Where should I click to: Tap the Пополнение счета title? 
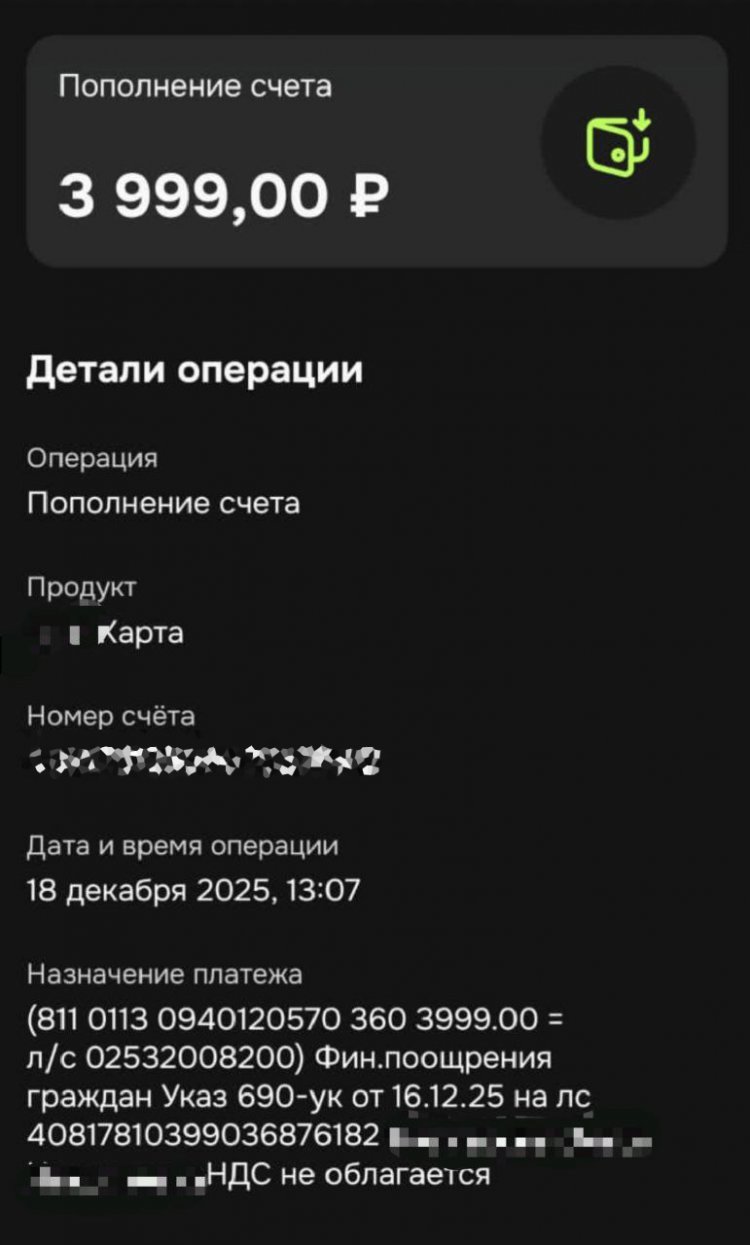(x=194, y=86)
